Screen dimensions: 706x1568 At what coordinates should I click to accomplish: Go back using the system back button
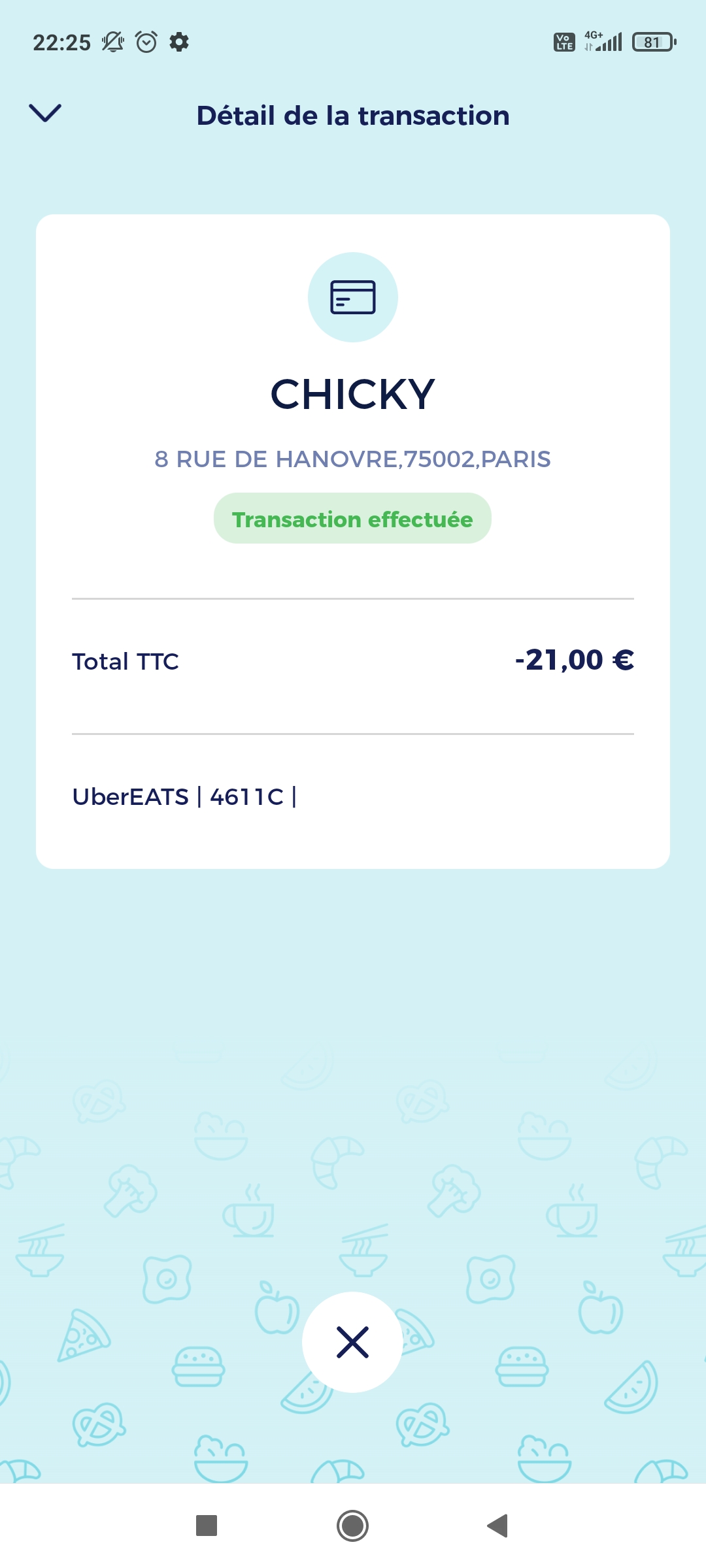coord(497,1526)
